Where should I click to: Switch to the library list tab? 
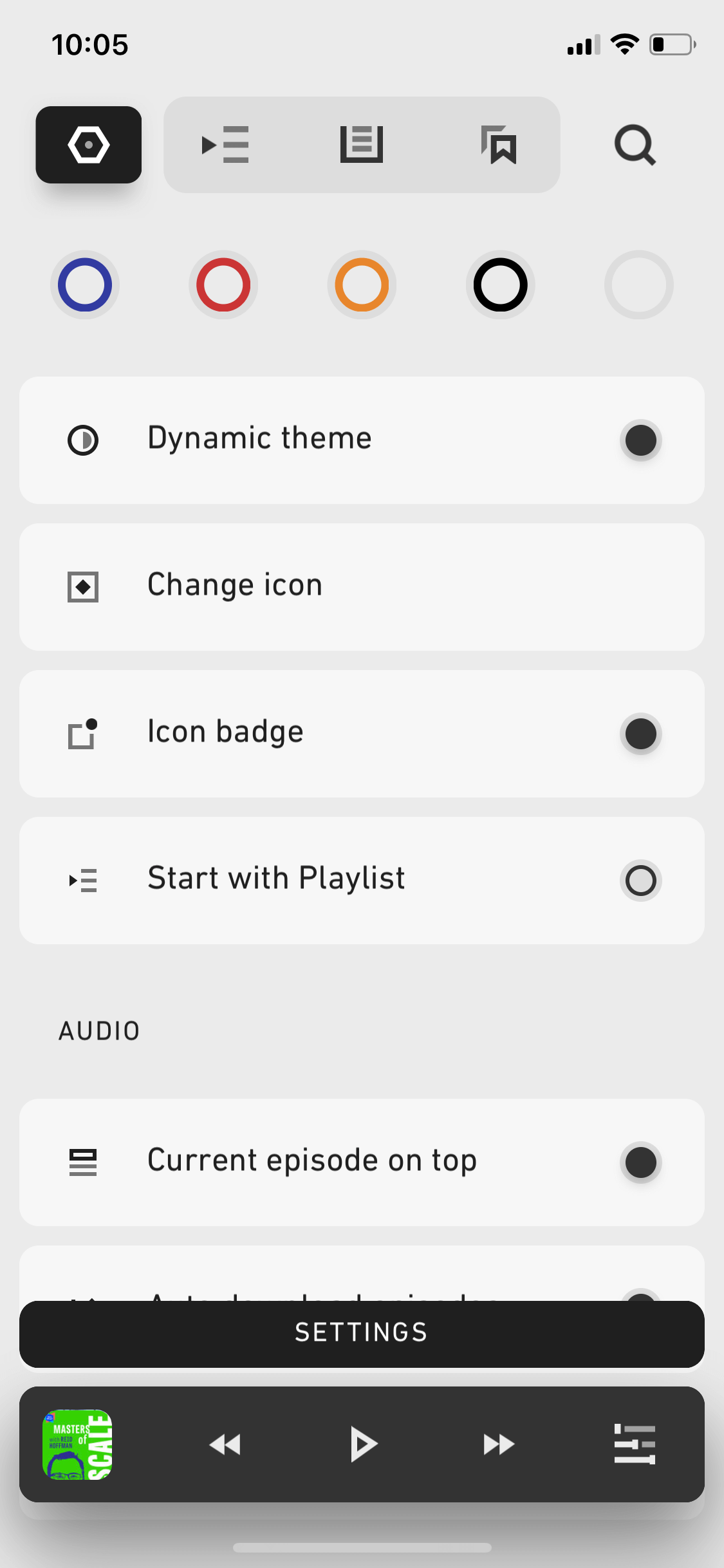click(x=362, y=144)
